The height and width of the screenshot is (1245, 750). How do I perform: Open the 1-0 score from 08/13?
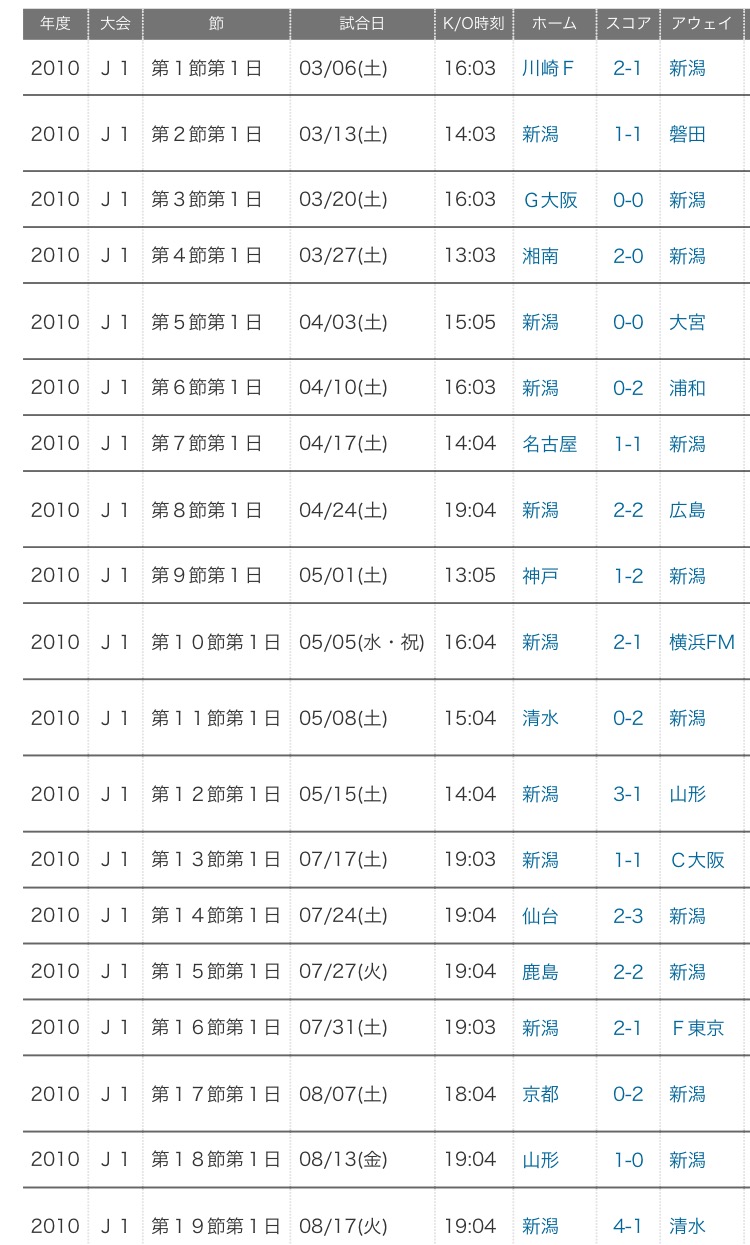[628, 1160]
